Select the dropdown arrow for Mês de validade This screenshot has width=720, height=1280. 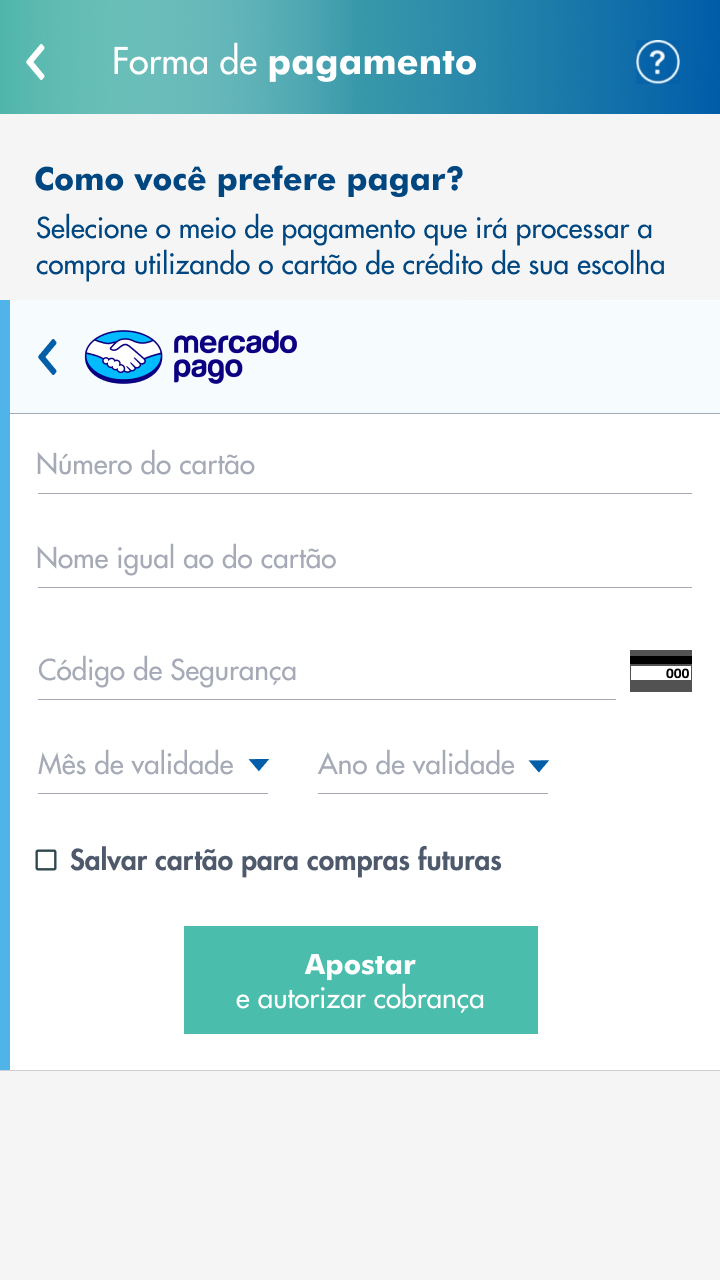click(260, 765)
